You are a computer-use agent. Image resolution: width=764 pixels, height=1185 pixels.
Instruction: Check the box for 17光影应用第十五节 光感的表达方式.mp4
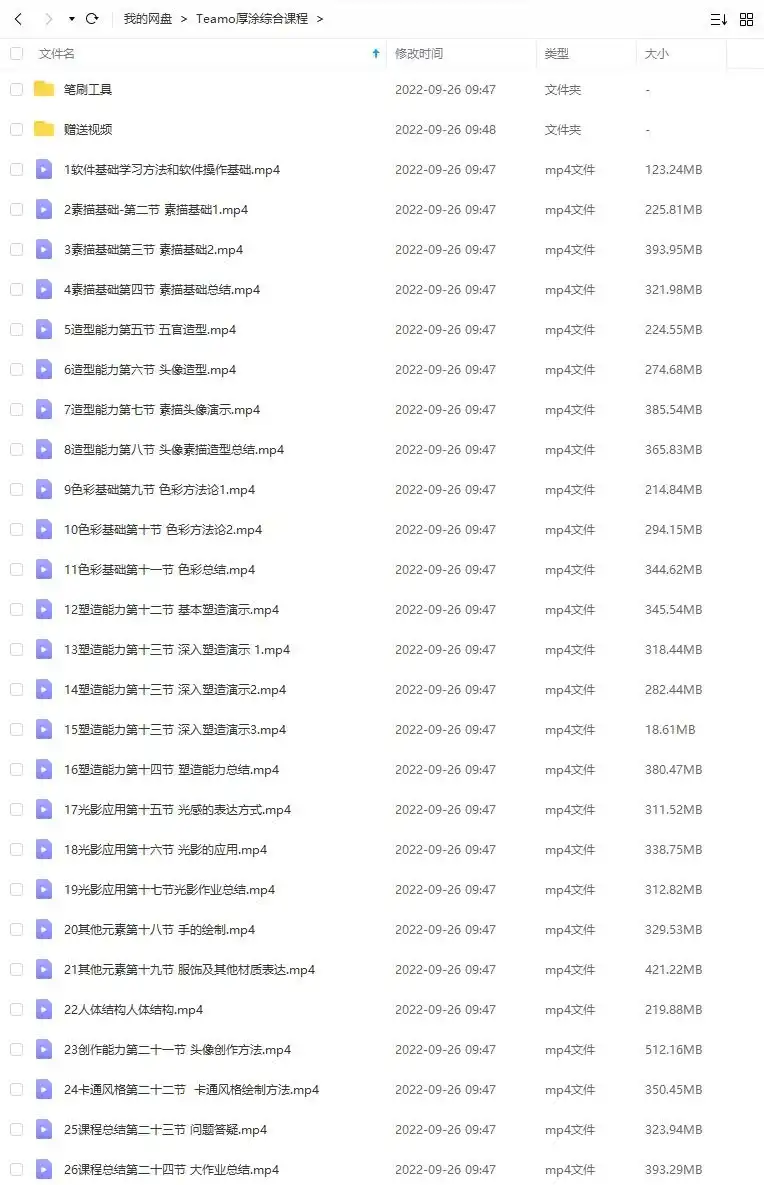[x=16, y=810]
